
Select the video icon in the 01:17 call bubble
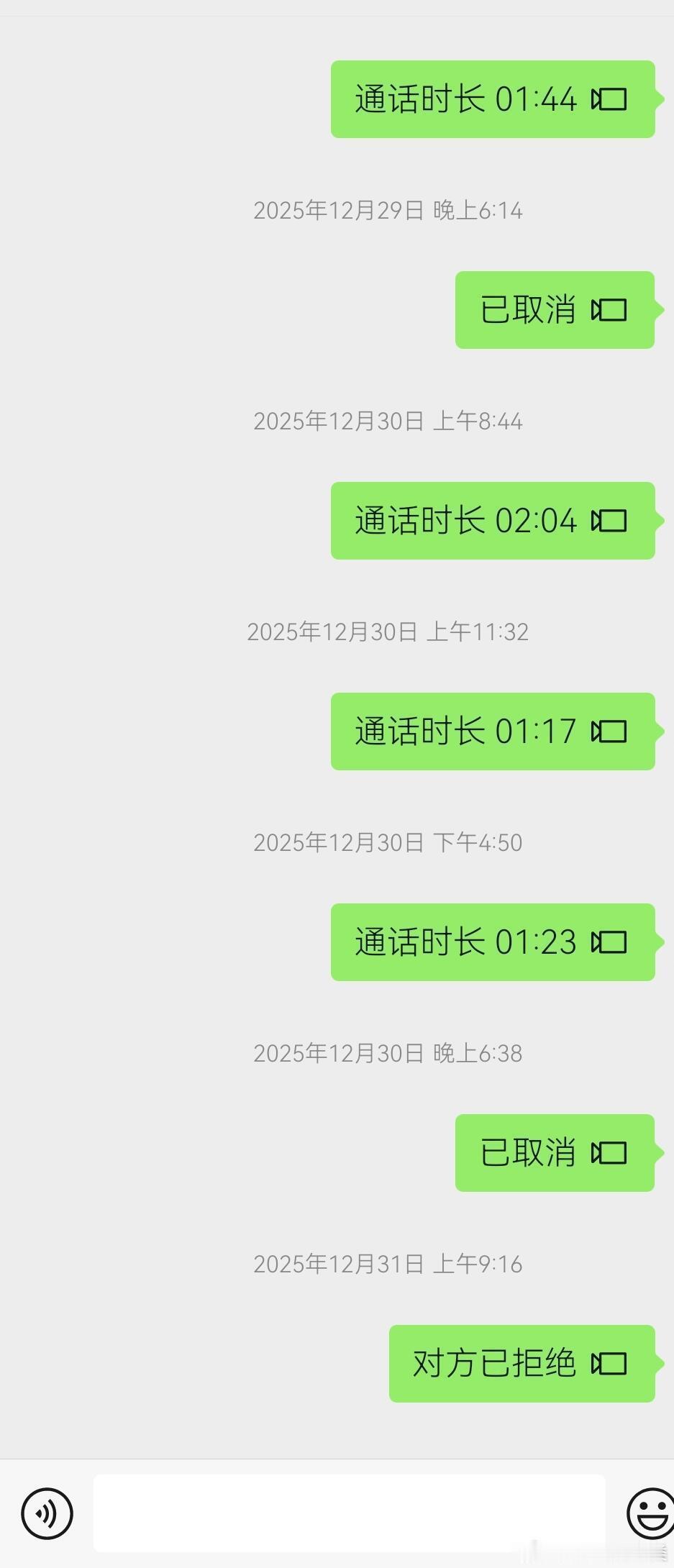click(609, 731)
